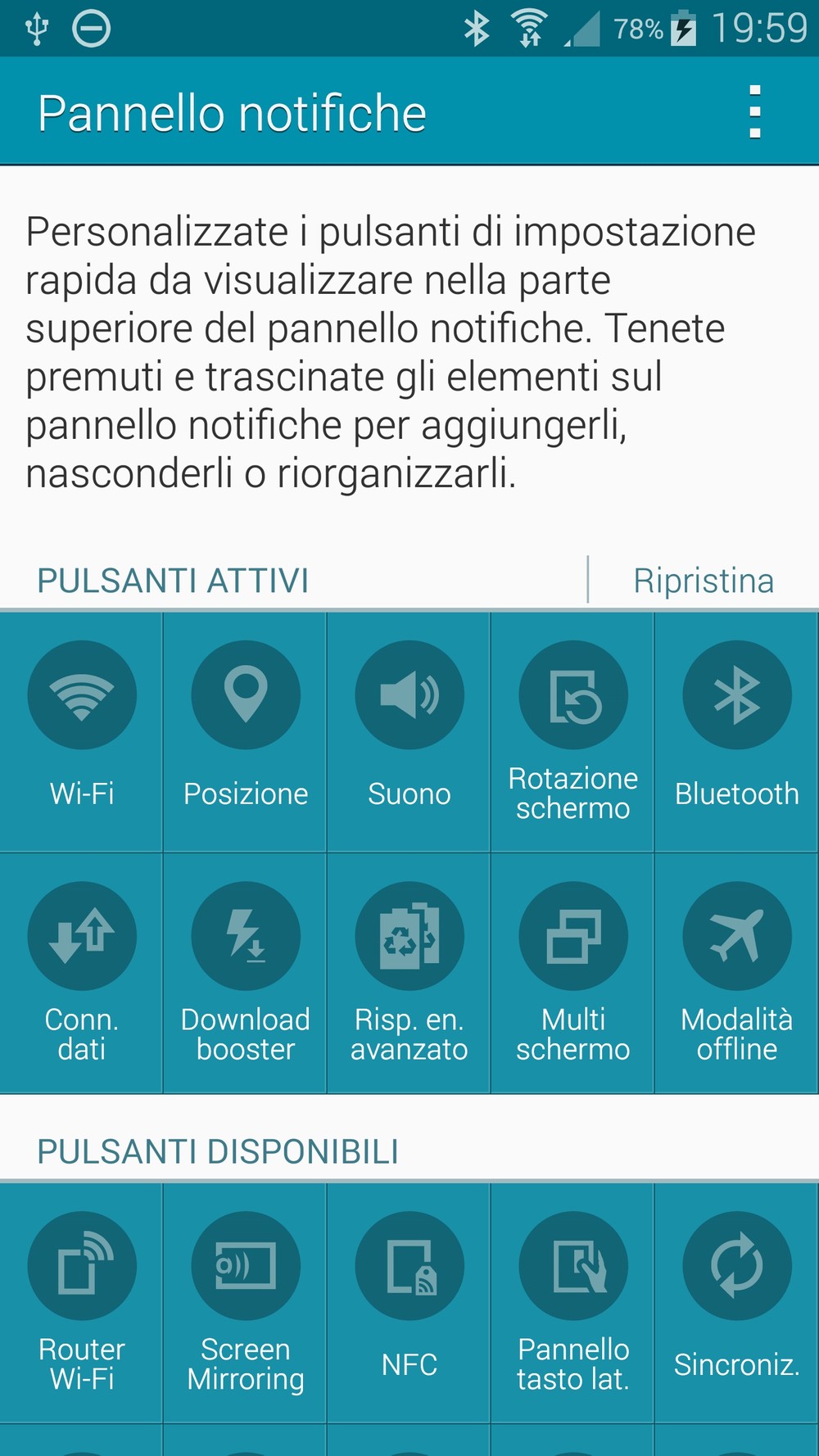Image resolution: width=819 pixels, height=1456 pixels.
Task: Tap the Modalità offline button
Action: [x=736, y=973]
